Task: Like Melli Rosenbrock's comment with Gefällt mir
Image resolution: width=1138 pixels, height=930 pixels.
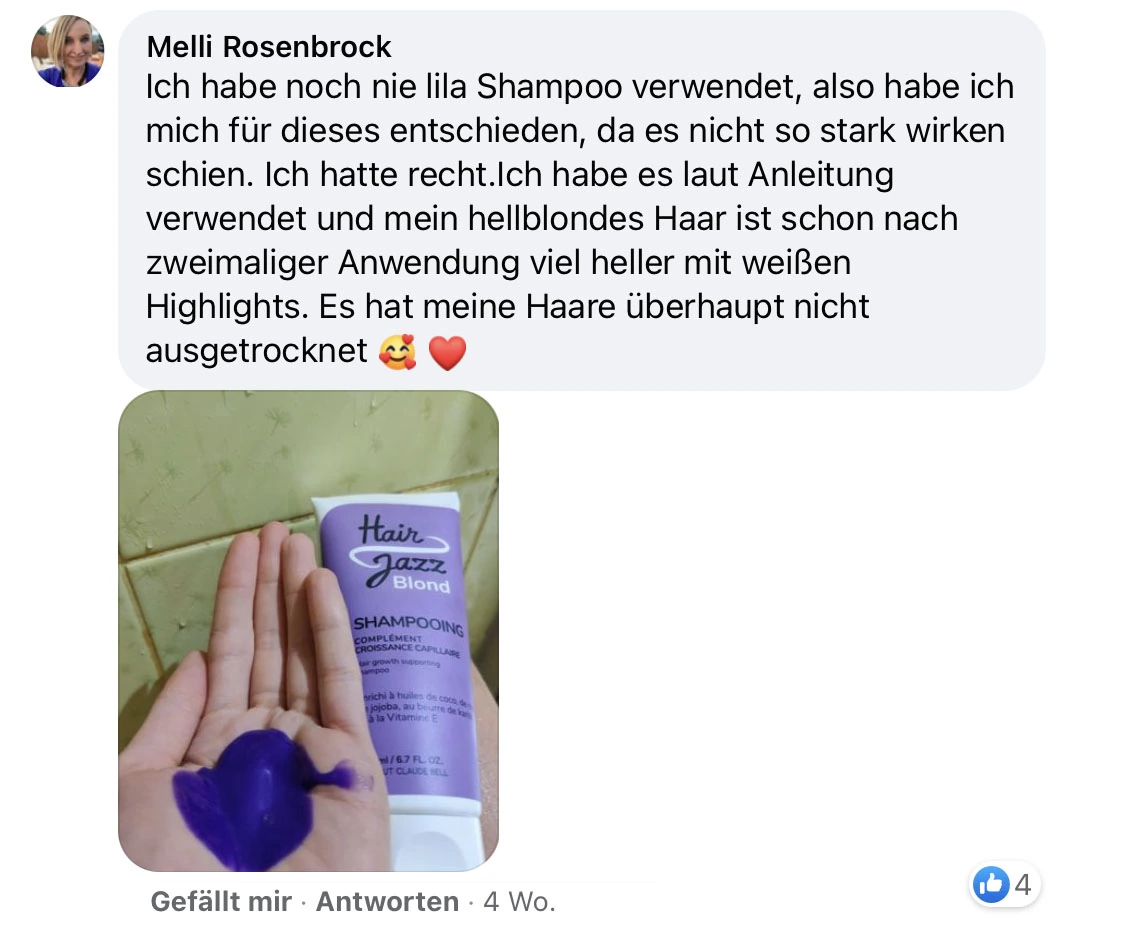Action: pyautogui.click(x=221, y=901)
